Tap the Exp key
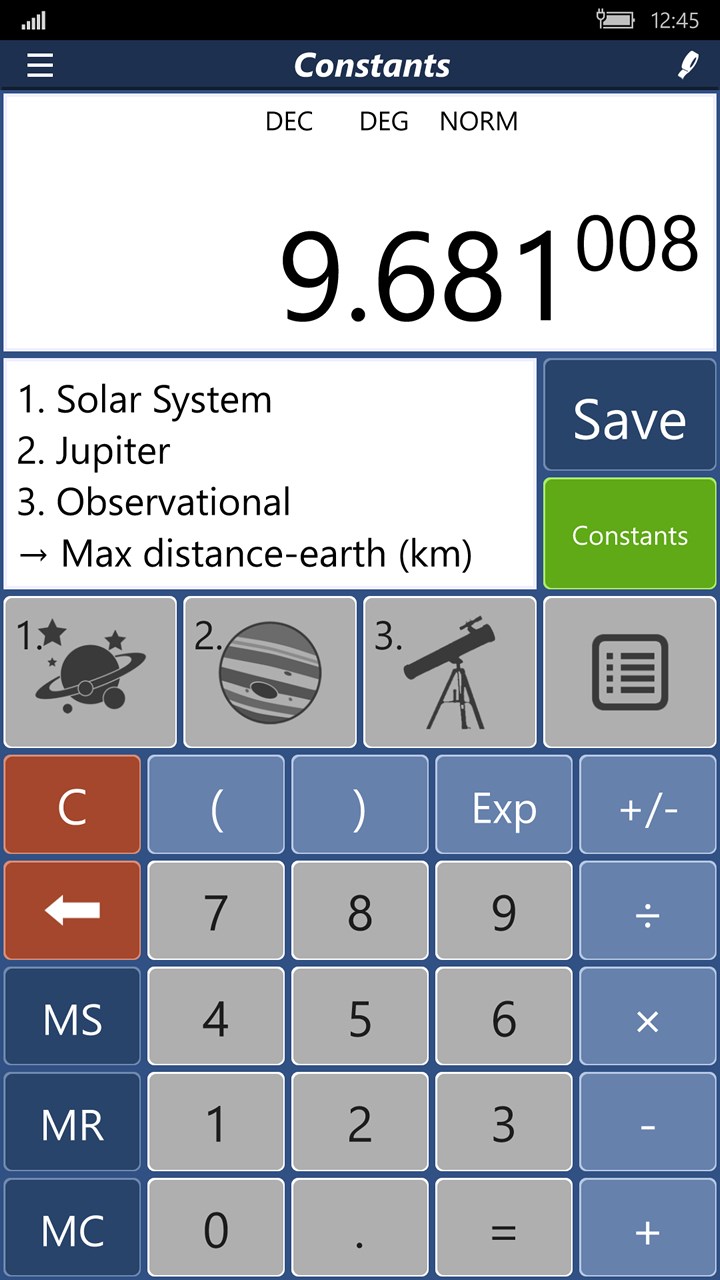This screenshot has height=1280, width=720. pos(504,805)
